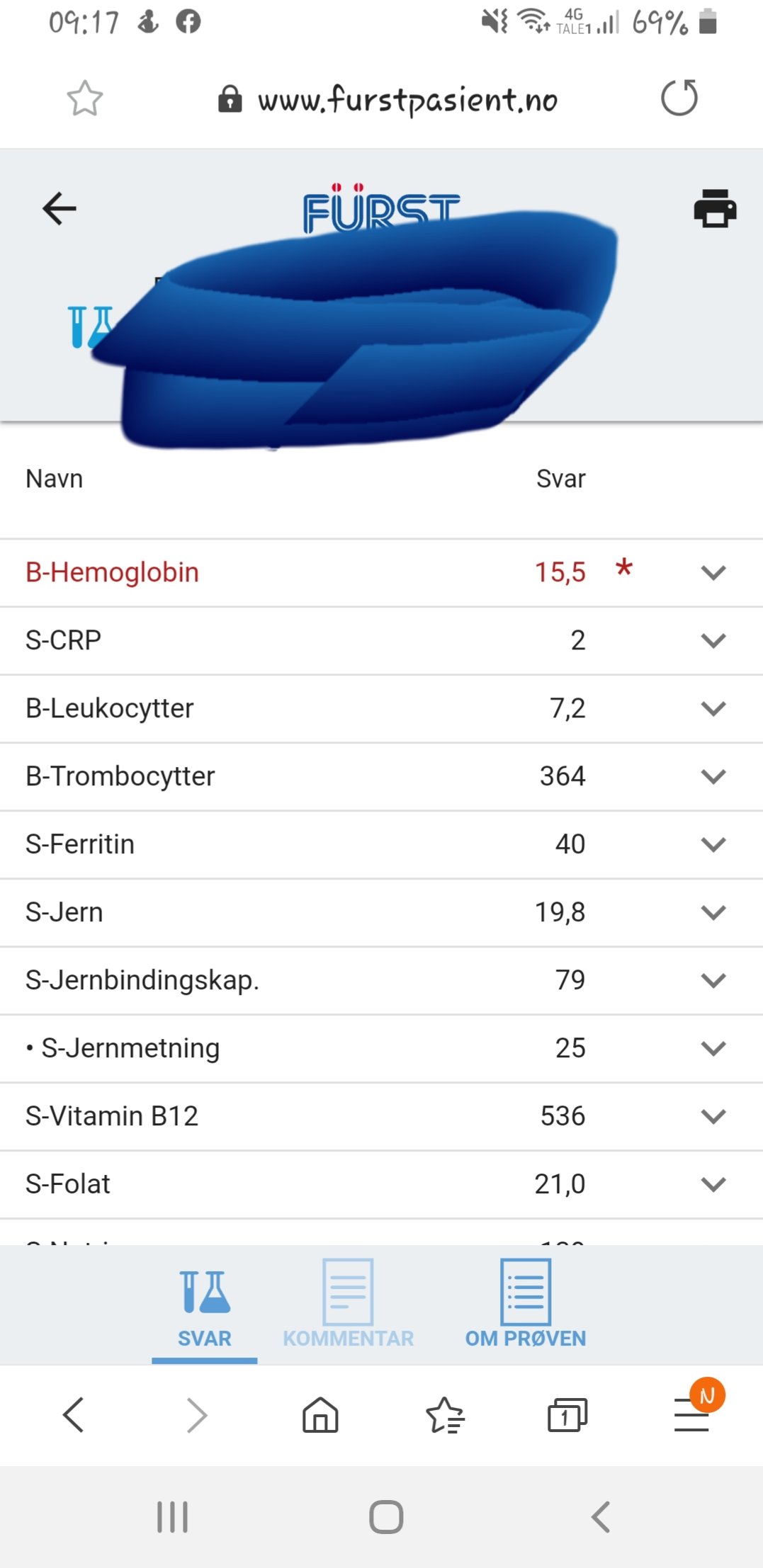
Task: Open the browser tabs switcher
Action: pyautogui.click(x=567, y=1415)
